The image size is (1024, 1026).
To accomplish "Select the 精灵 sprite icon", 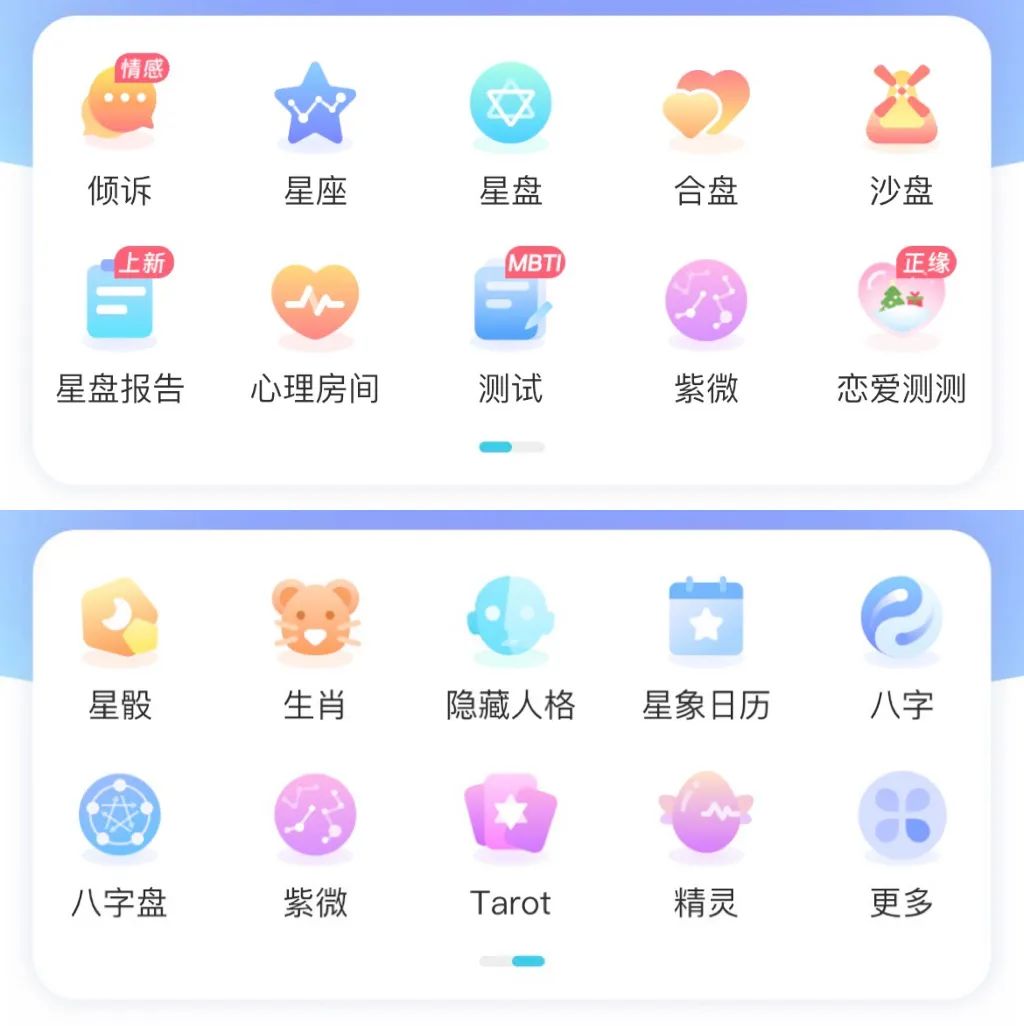I will [x=706, y=816].
